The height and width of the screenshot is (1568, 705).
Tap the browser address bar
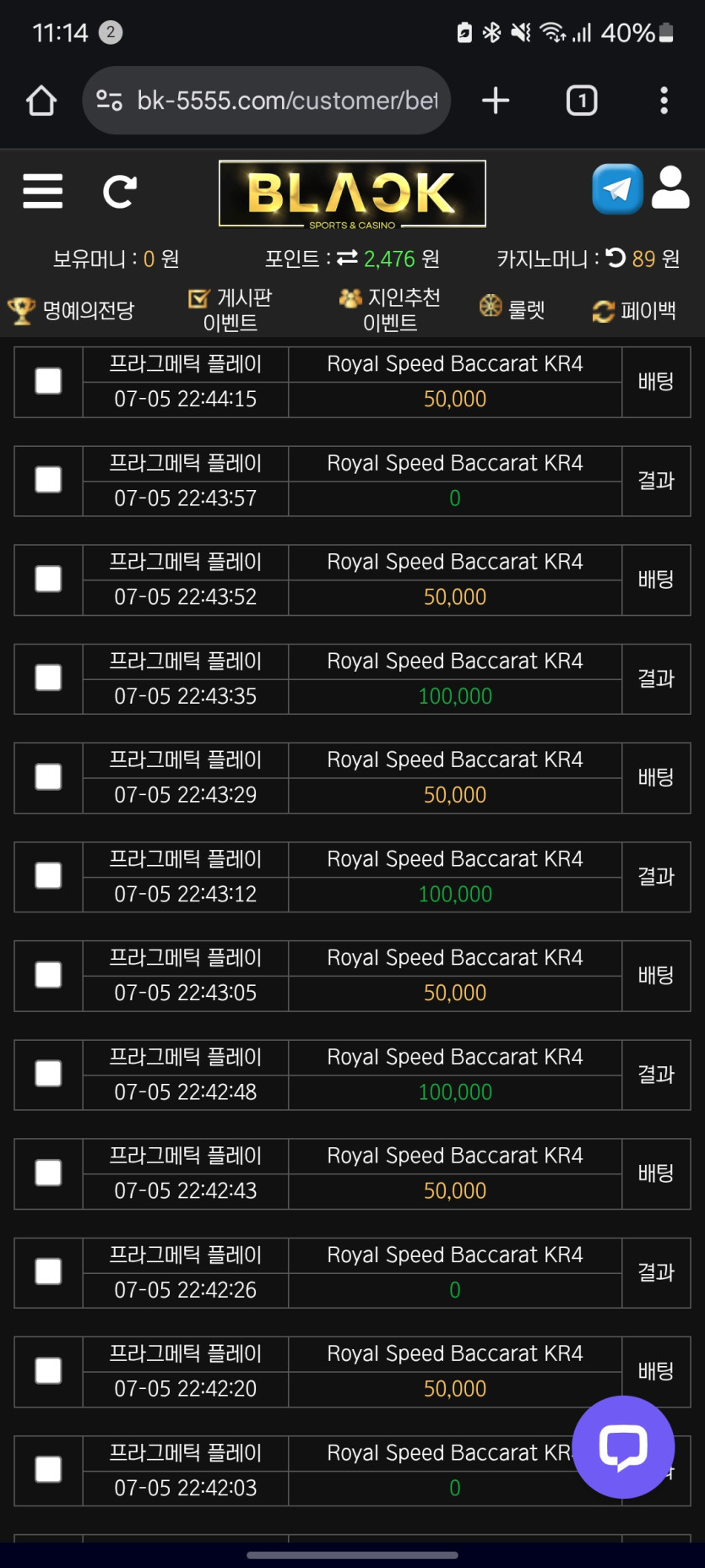tap(267, 101)
